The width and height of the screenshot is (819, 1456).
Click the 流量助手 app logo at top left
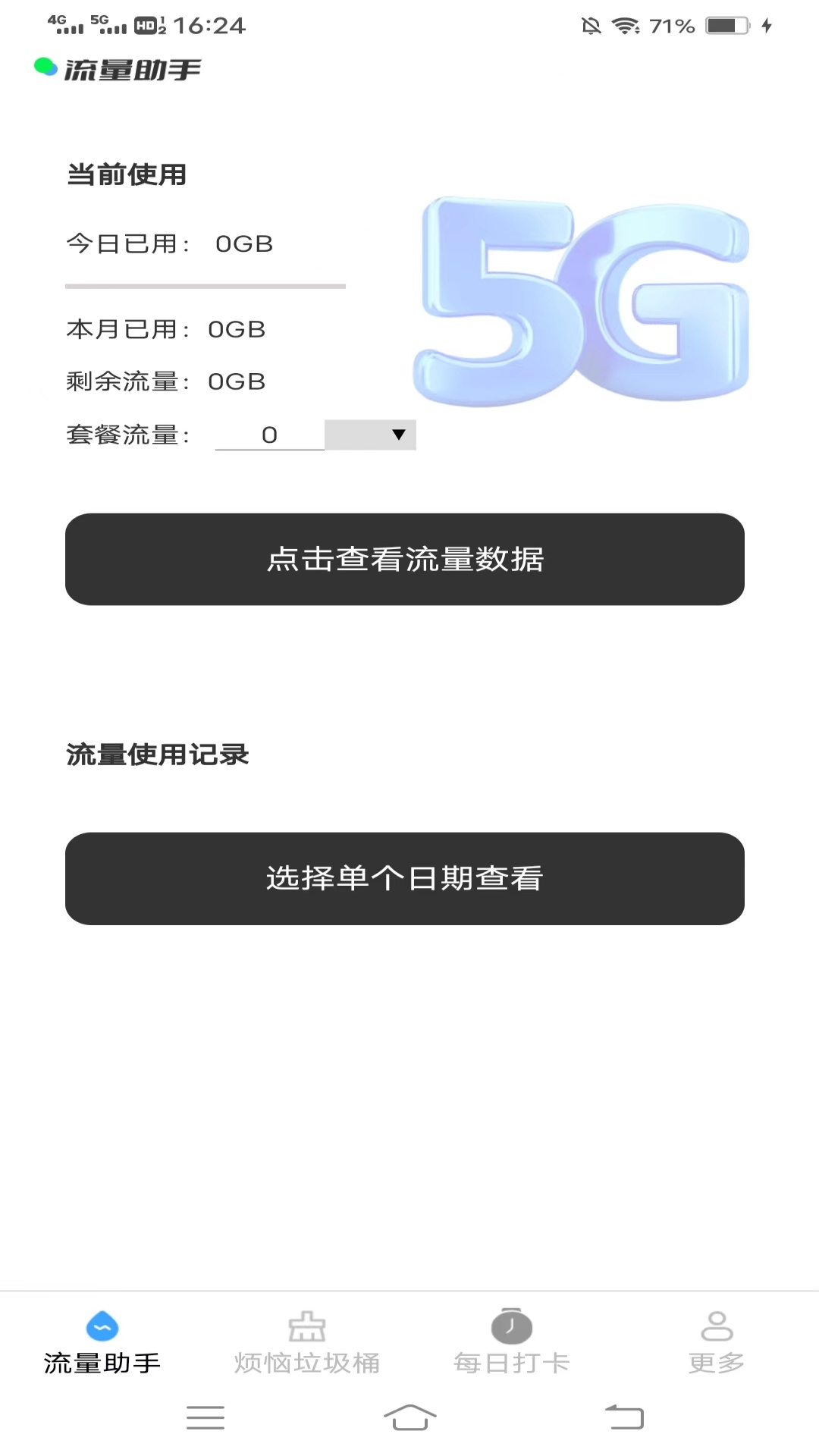pos(118,67)
